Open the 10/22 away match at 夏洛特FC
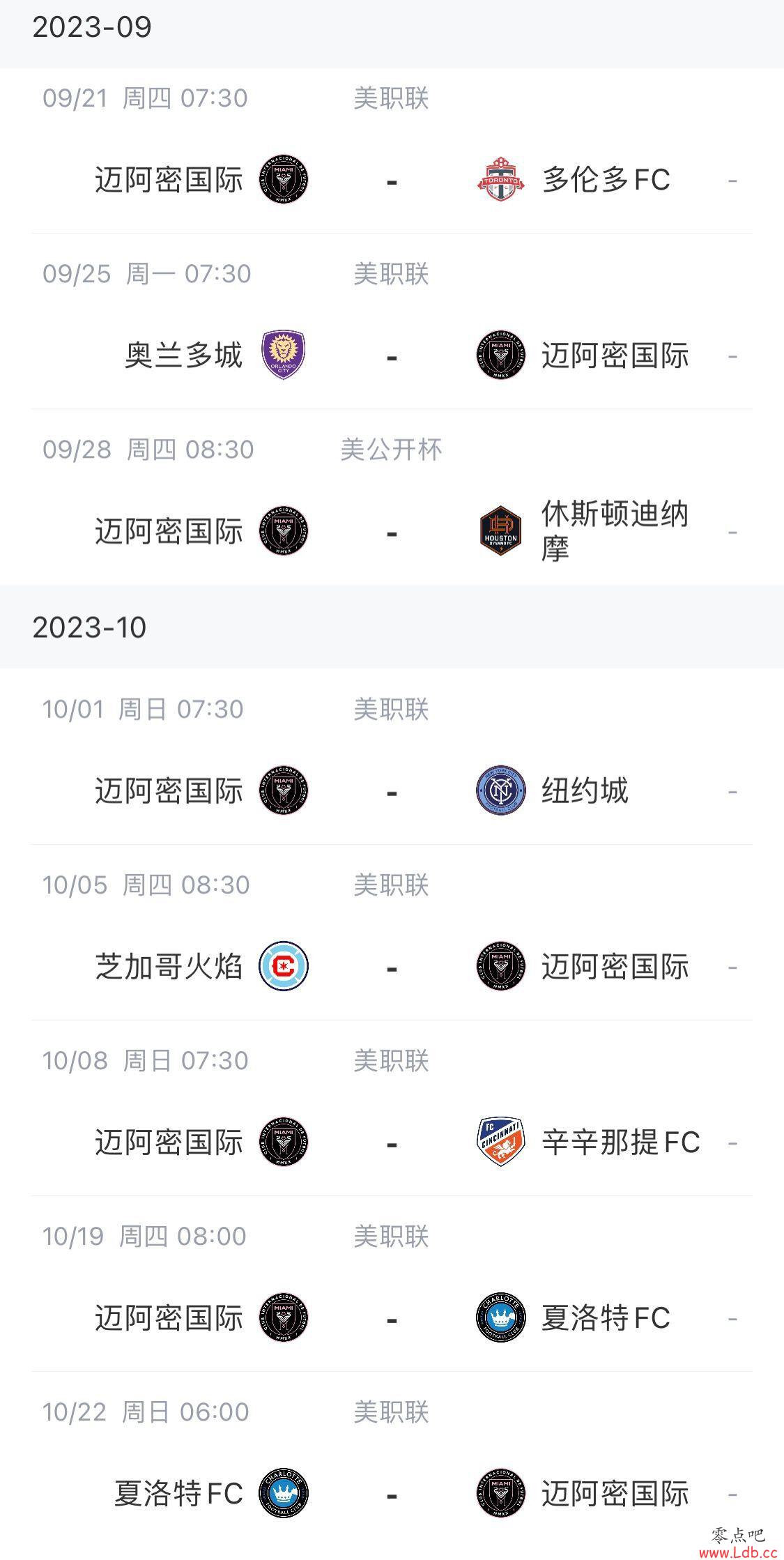 (x=392, y=1460)
